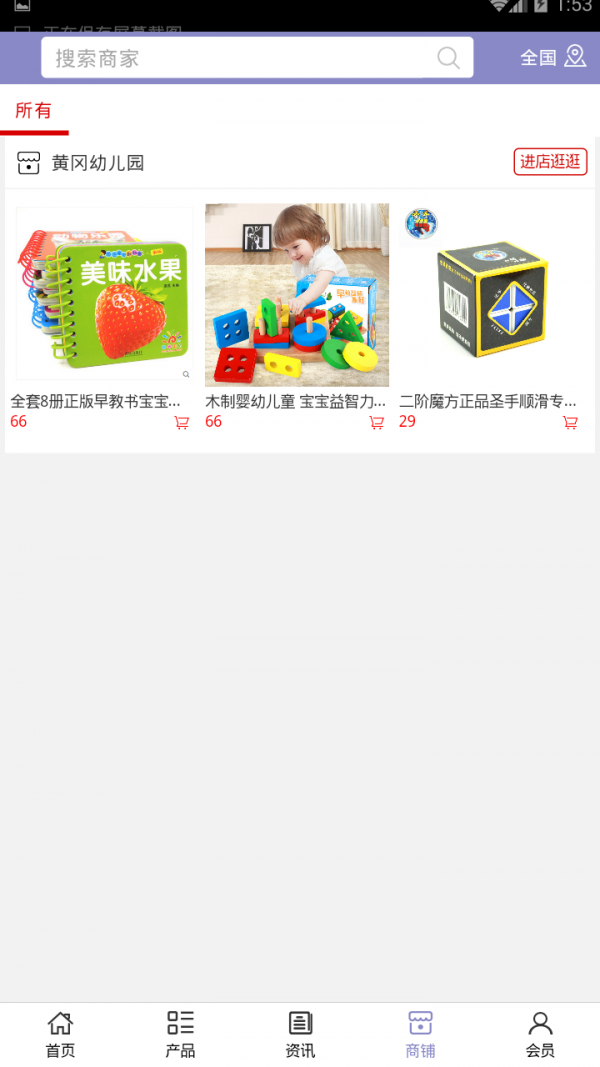Screen dimensions: 600x1067
Task: Select the 商铺 tab
Action: pyautogui.click(x=420, y=1034)
